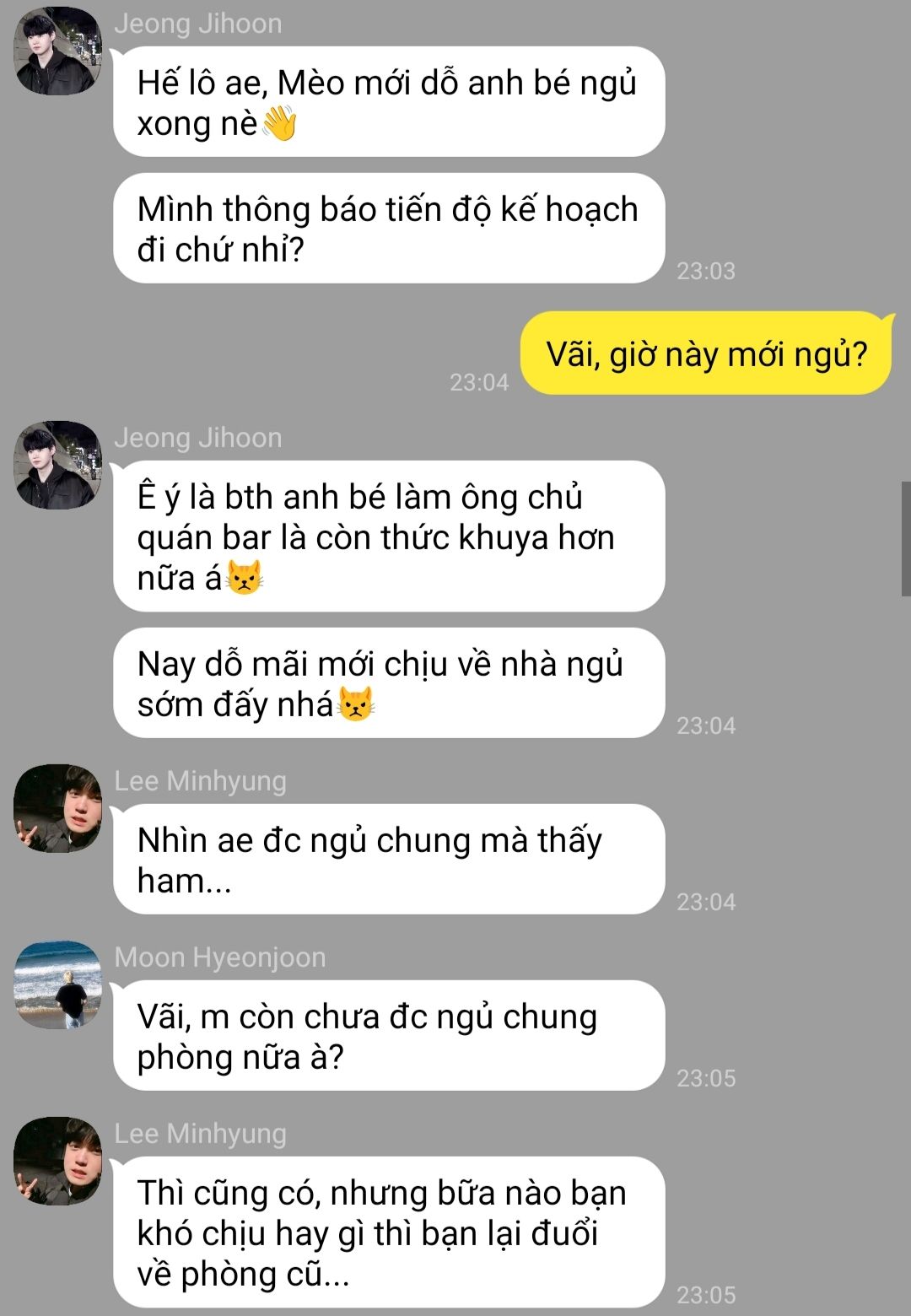Open Moon Hyeonjoon's profile picture
911x1316 pixels.
57,984
